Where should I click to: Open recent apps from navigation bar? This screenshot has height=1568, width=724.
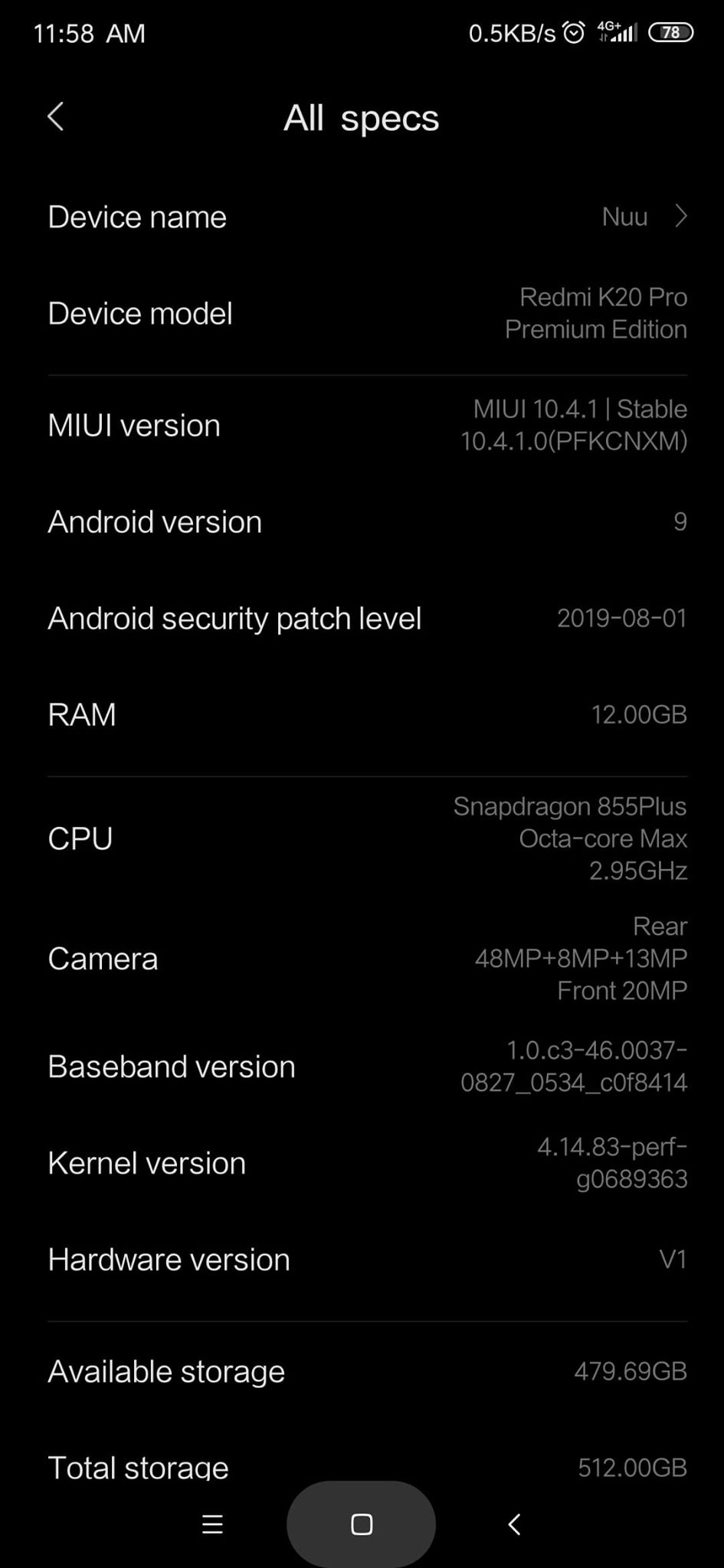[212, 1524]
